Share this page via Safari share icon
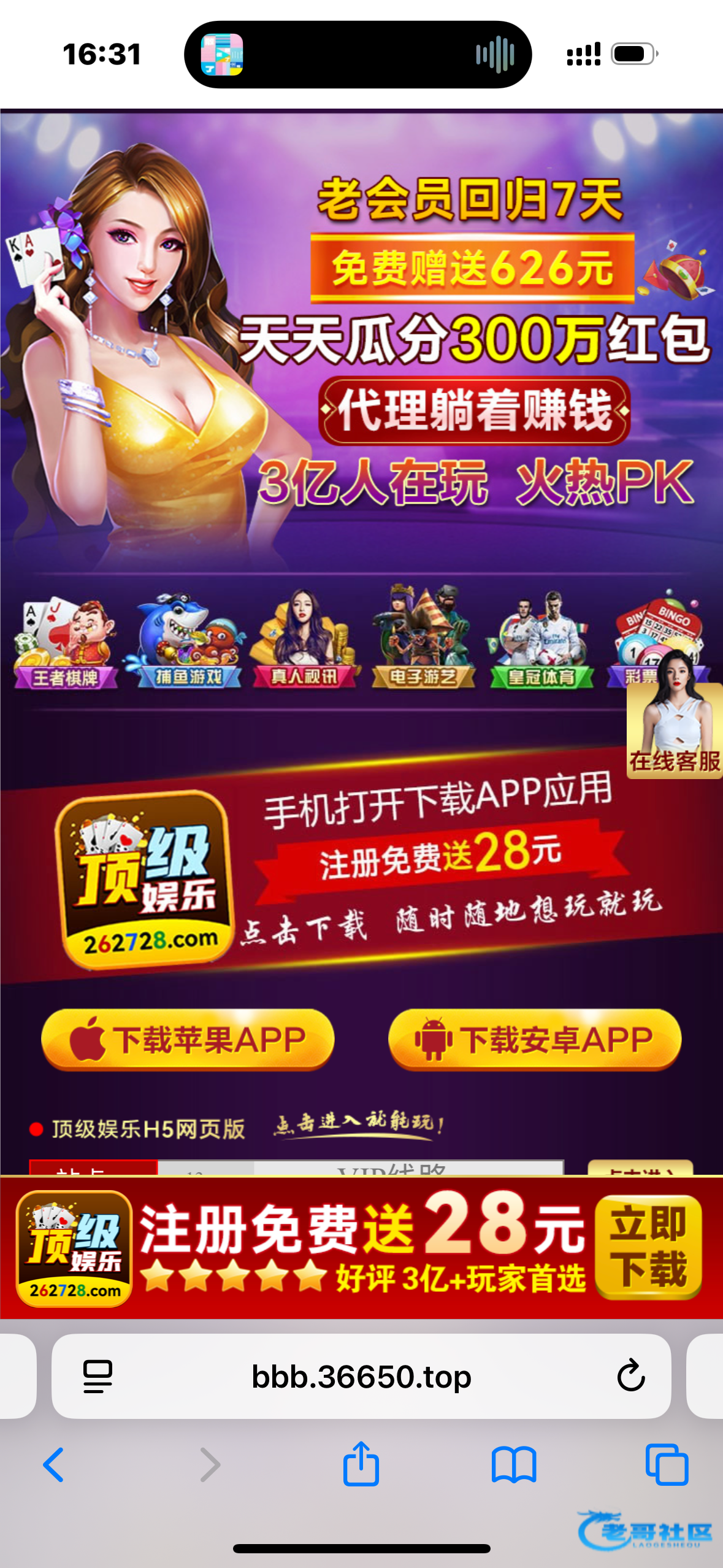 click(x=361, y=1464)
